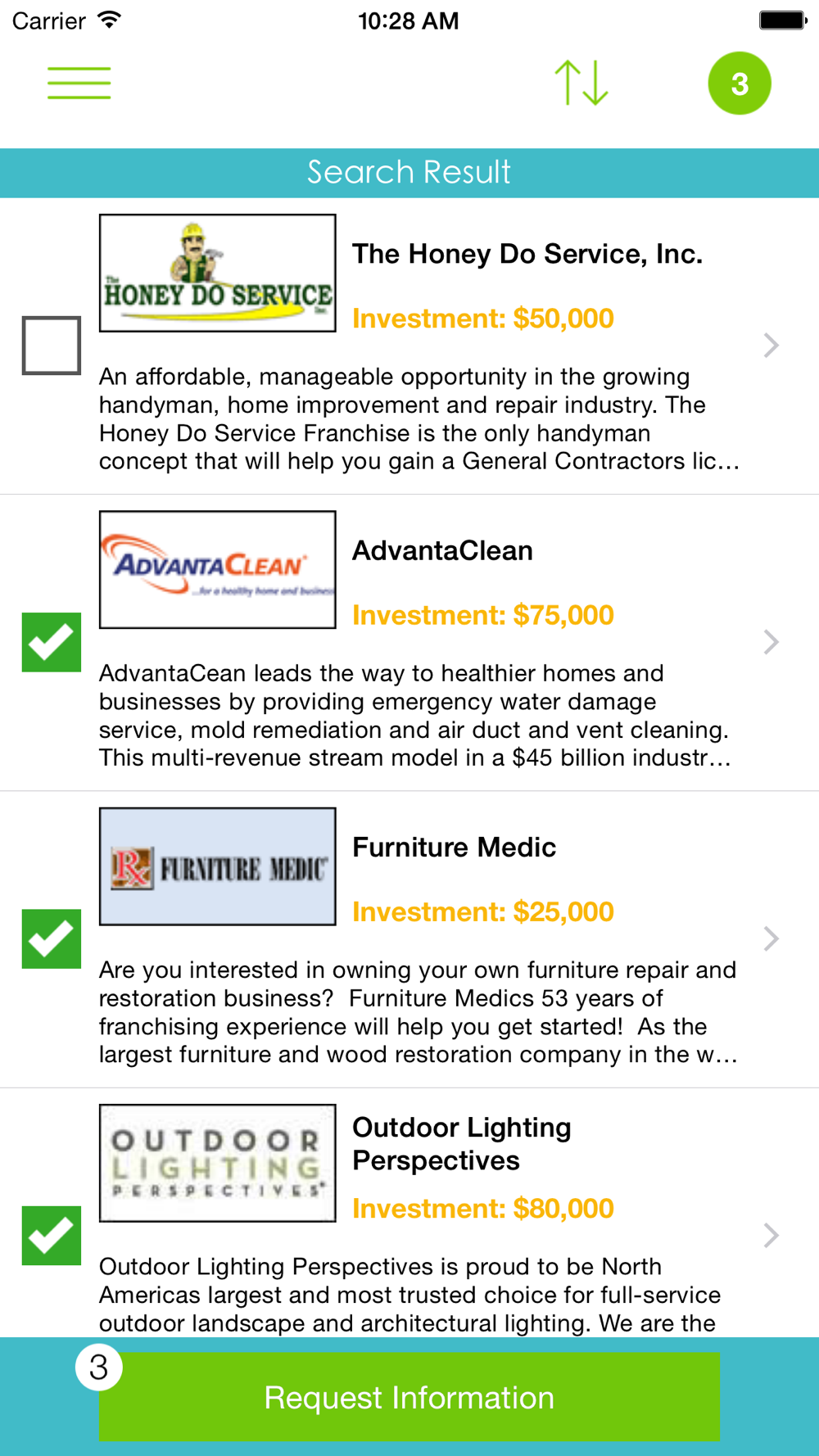This screenshot has width=819, height=1456.
Task: View AdvantaClean franchise details
Action: coord(409,643)
